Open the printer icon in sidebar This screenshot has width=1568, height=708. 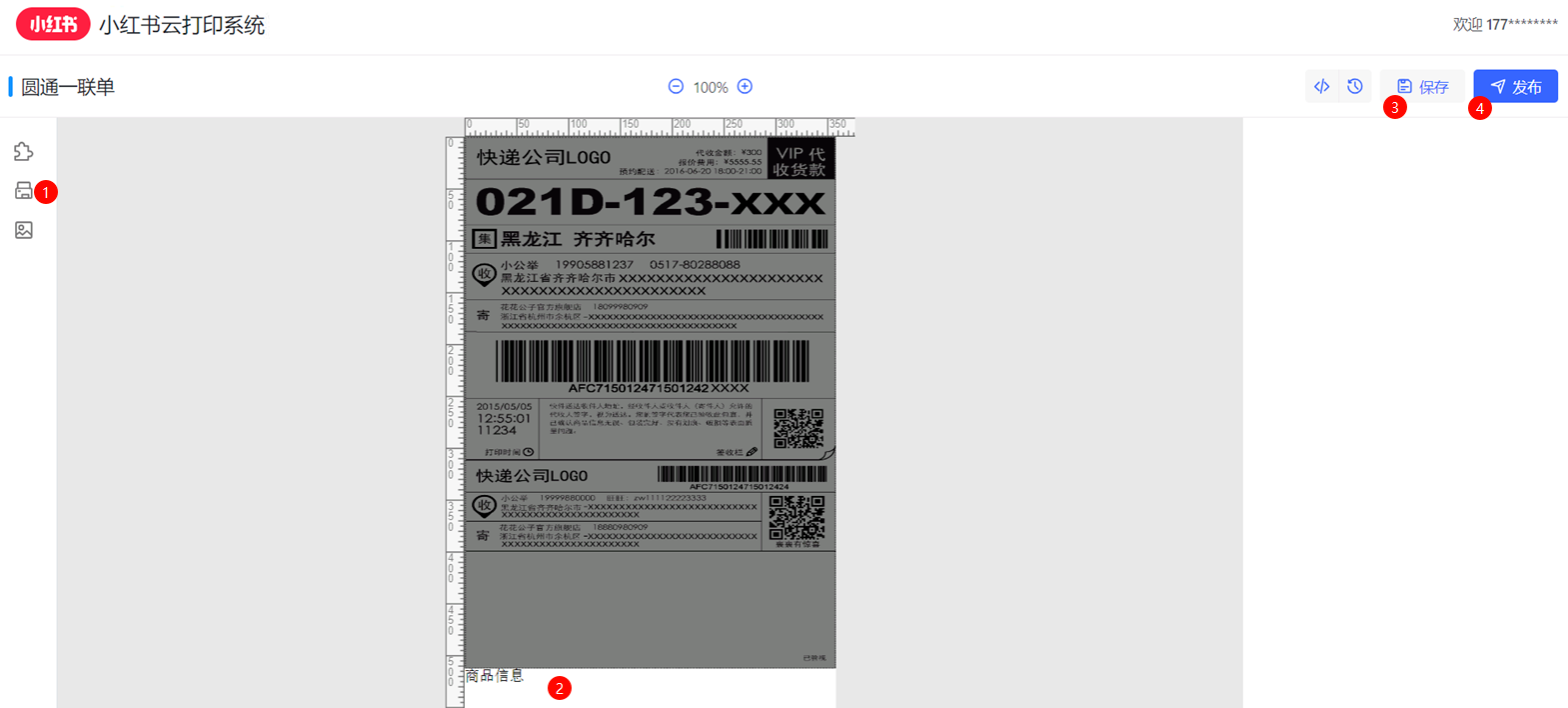click(x=24, y=190)
